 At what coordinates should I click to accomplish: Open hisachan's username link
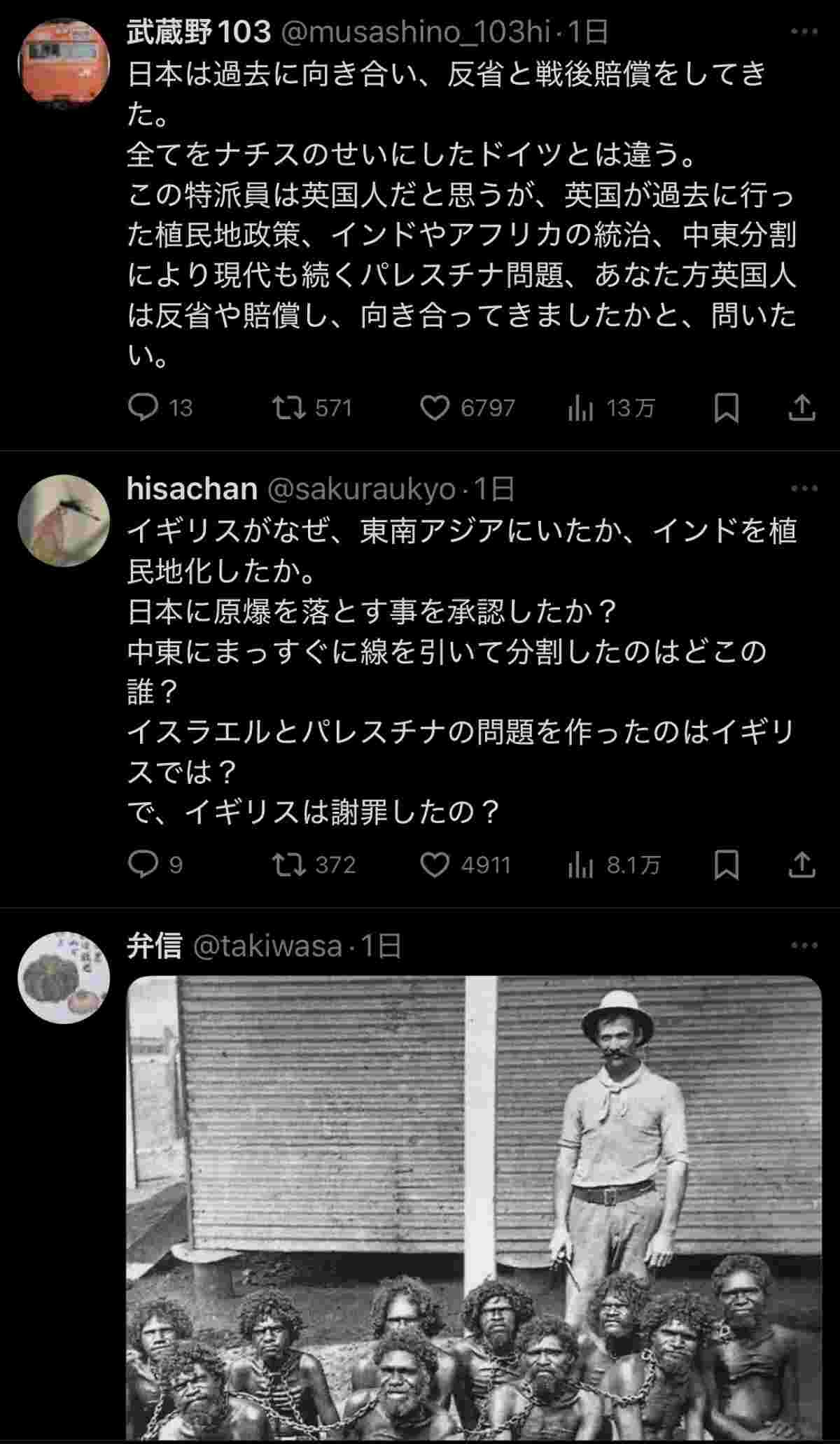(191, 489)
